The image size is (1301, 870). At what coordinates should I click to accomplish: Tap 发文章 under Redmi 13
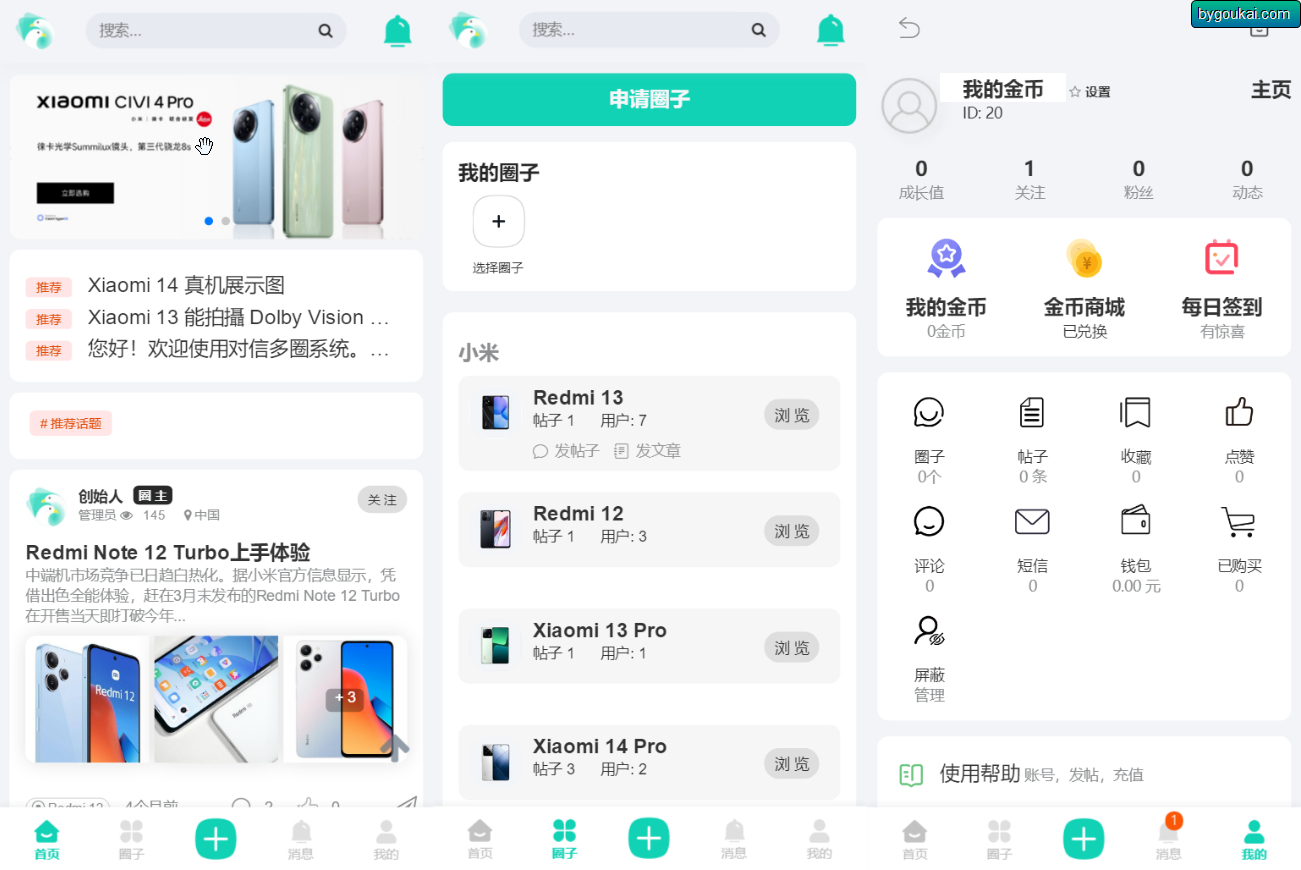647,451
